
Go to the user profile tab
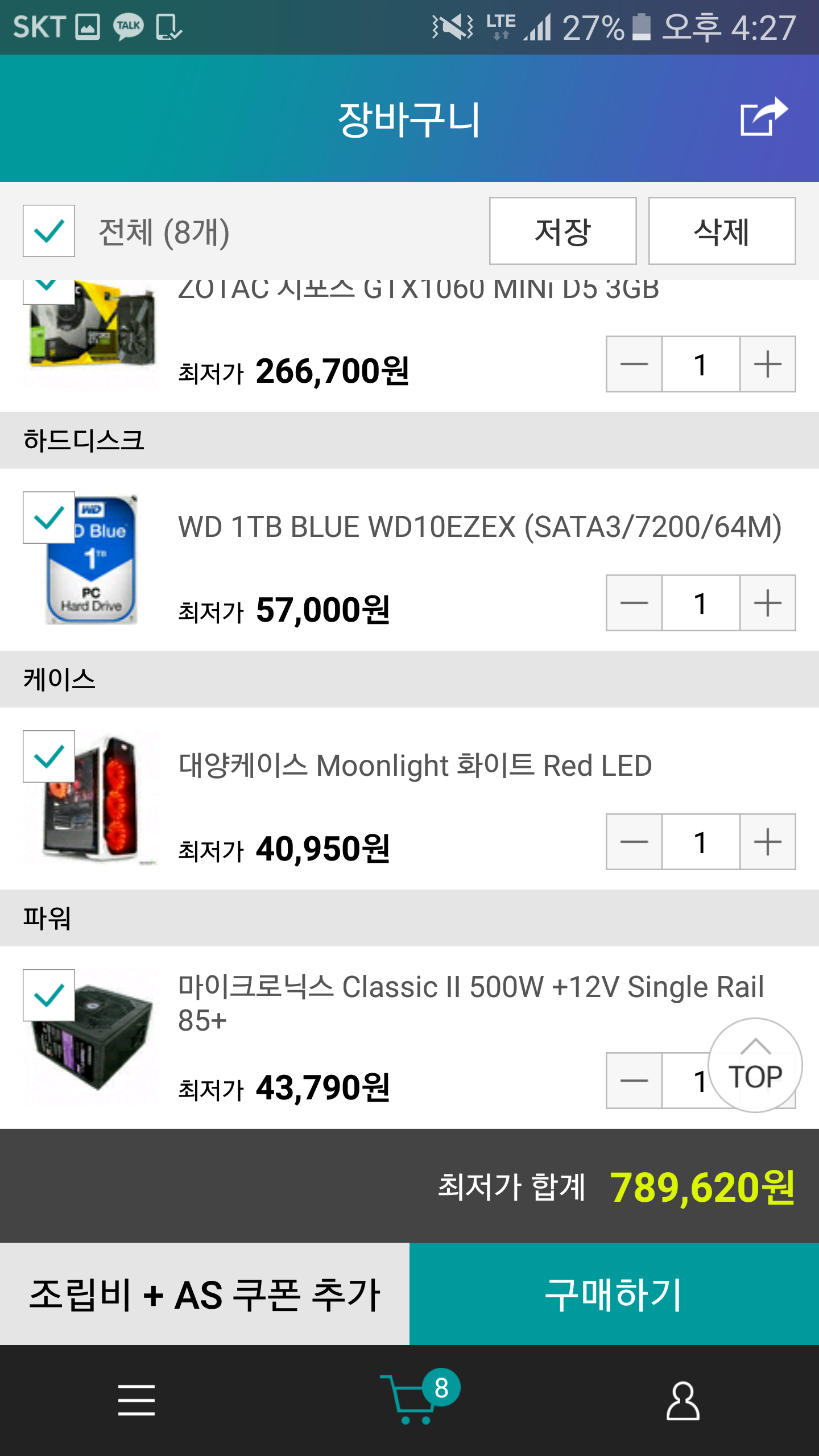(x=682, y=1400)
